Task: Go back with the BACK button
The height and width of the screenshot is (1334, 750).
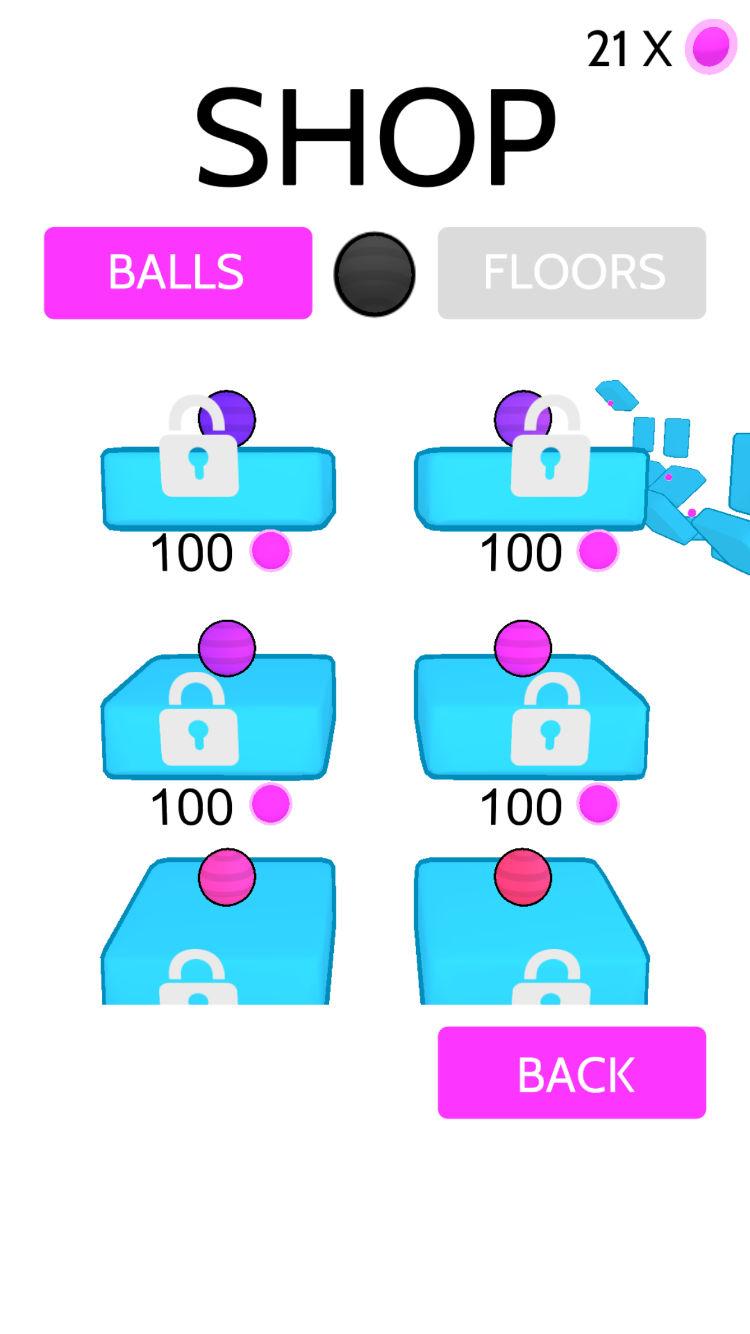Action: pos(571,1073)
